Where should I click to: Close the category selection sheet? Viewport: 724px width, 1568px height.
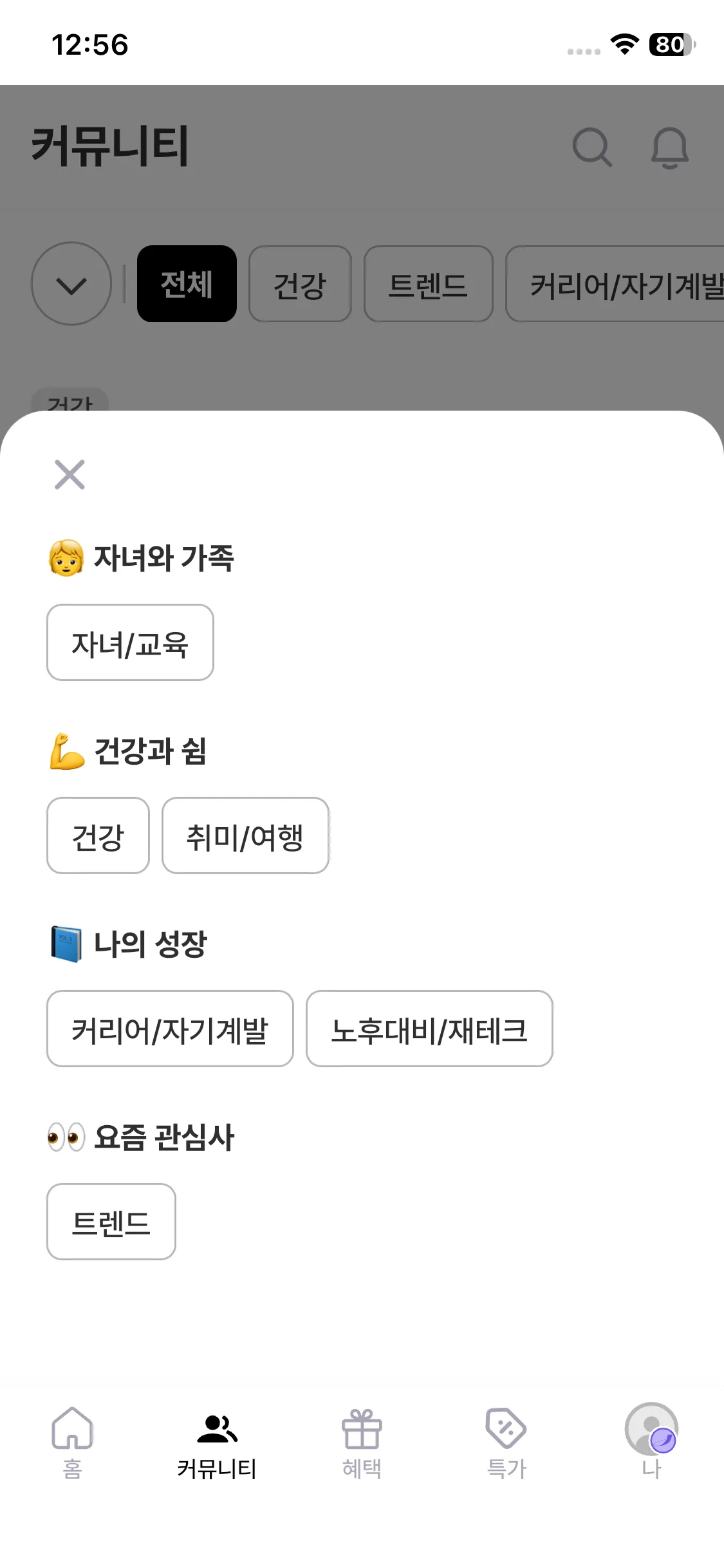click(70, 475)
